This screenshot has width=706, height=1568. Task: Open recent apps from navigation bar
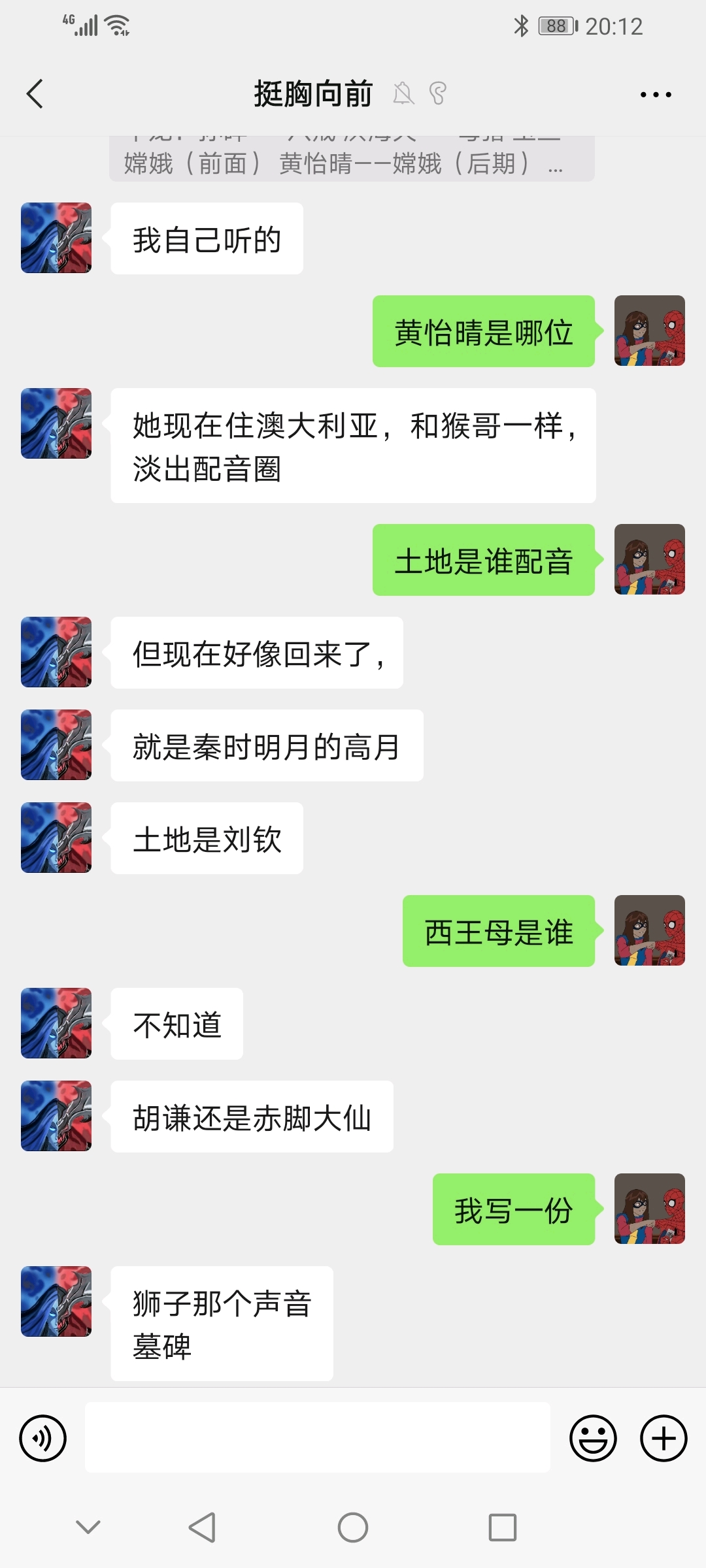tap(502, 1527)
